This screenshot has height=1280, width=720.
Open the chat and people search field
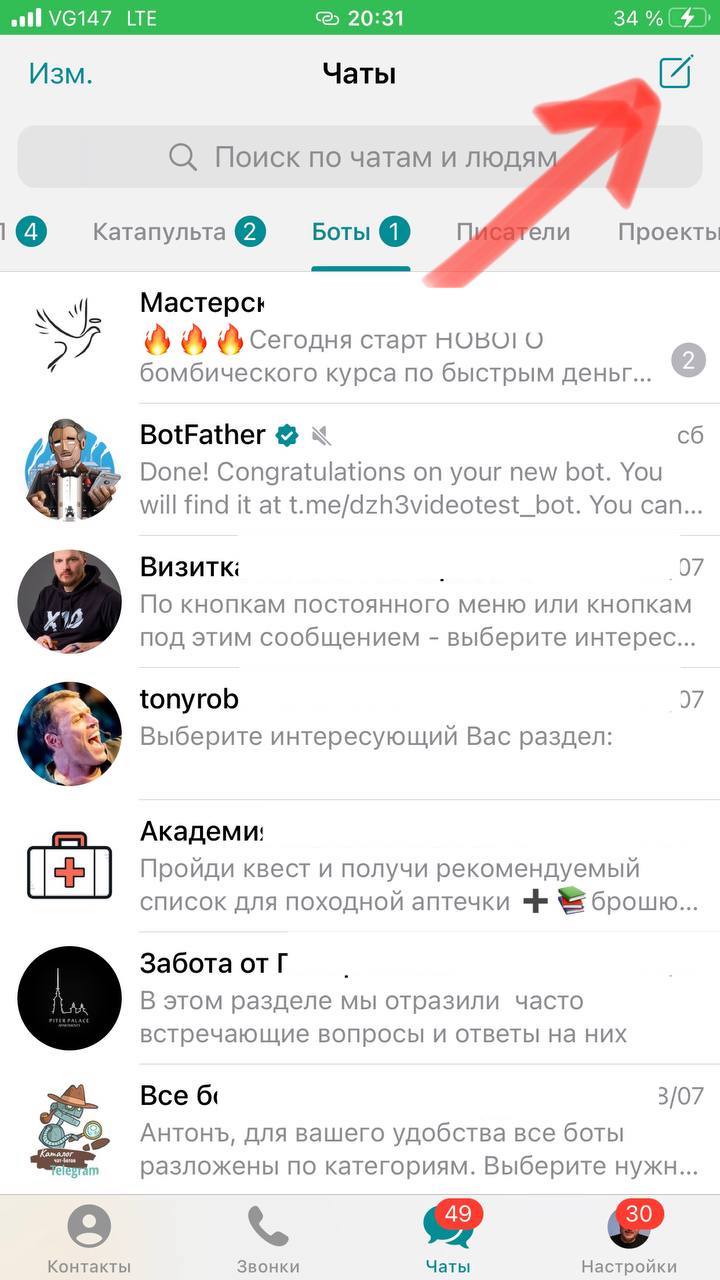click(x=360, y=157)
